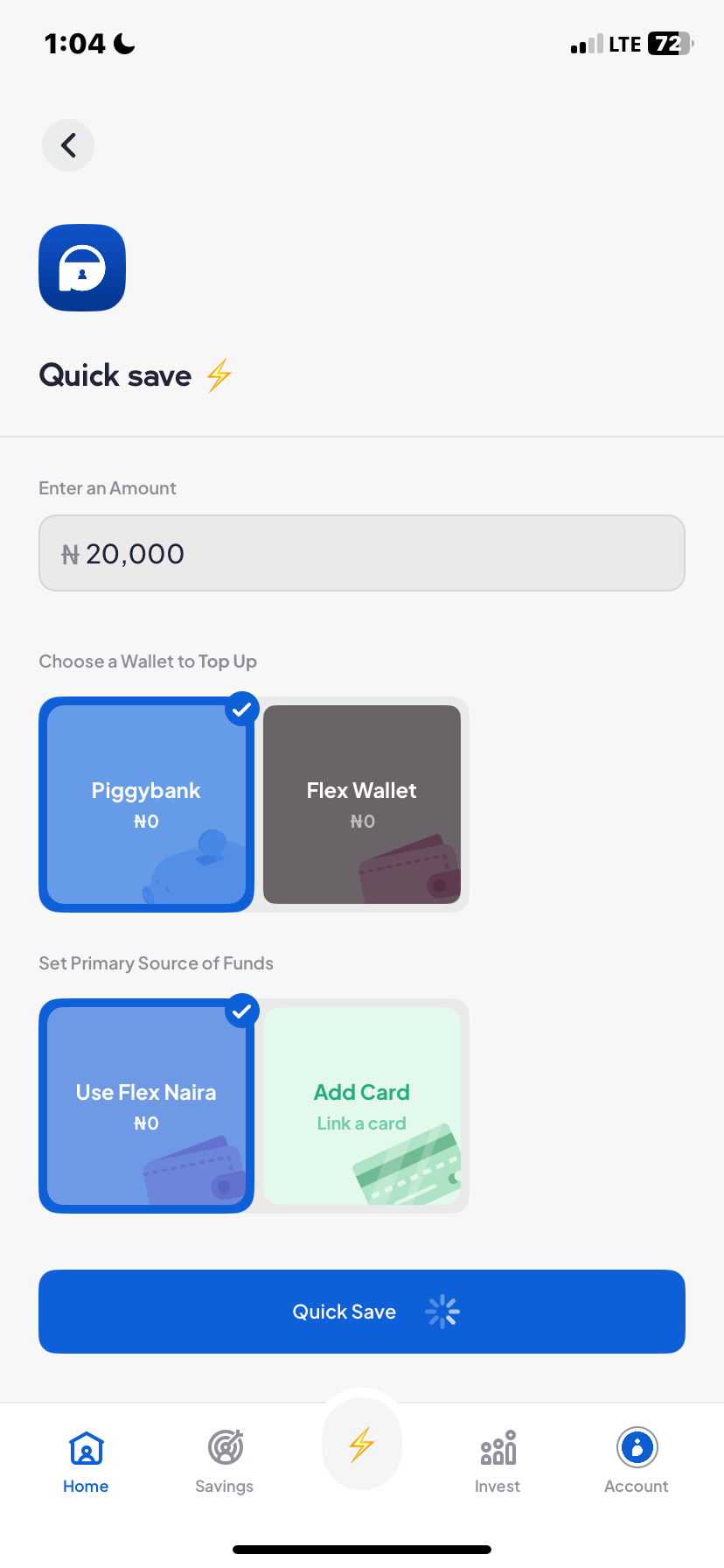Deselect the Piggybank wallet checkmark

coord(242,710)
